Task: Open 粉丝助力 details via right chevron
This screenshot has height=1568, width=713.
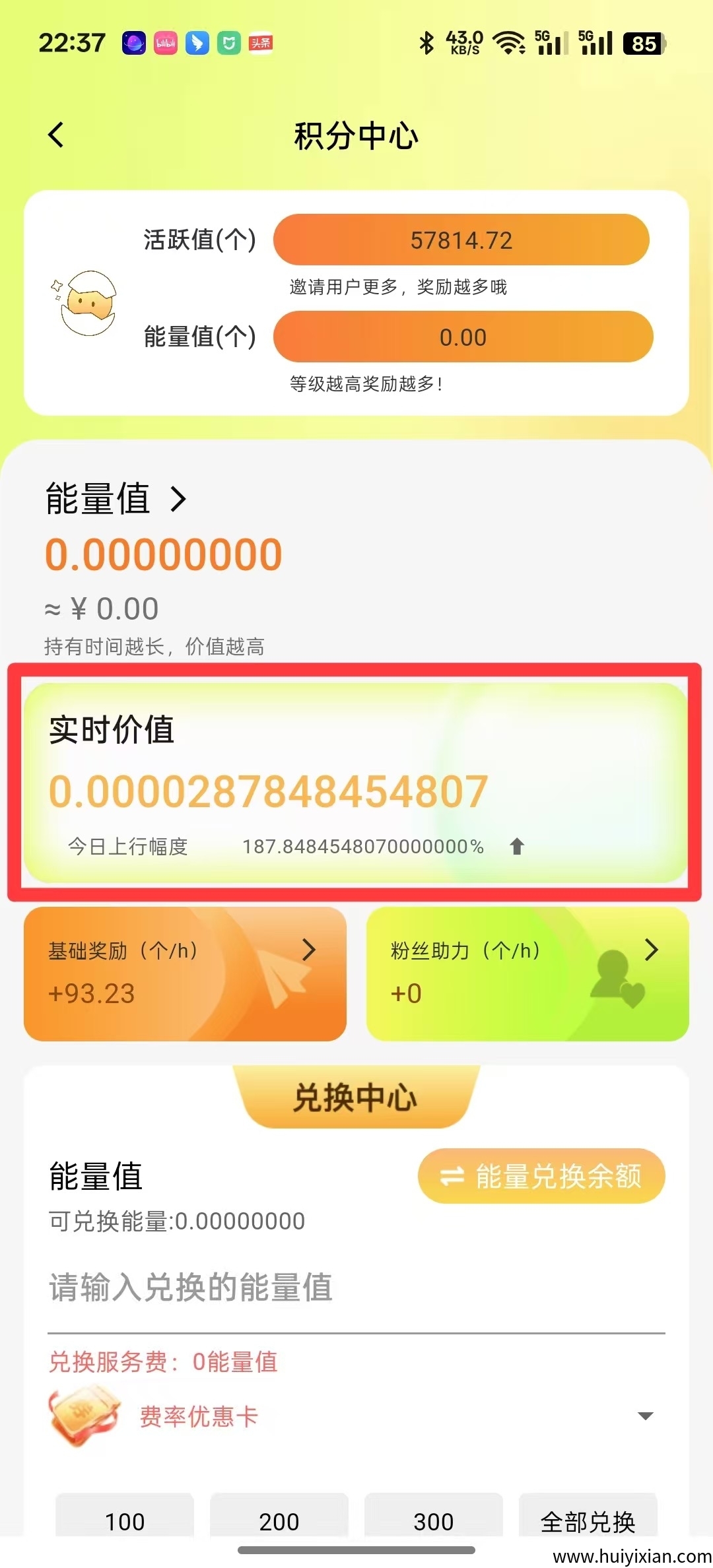Action: coord(650,950)
